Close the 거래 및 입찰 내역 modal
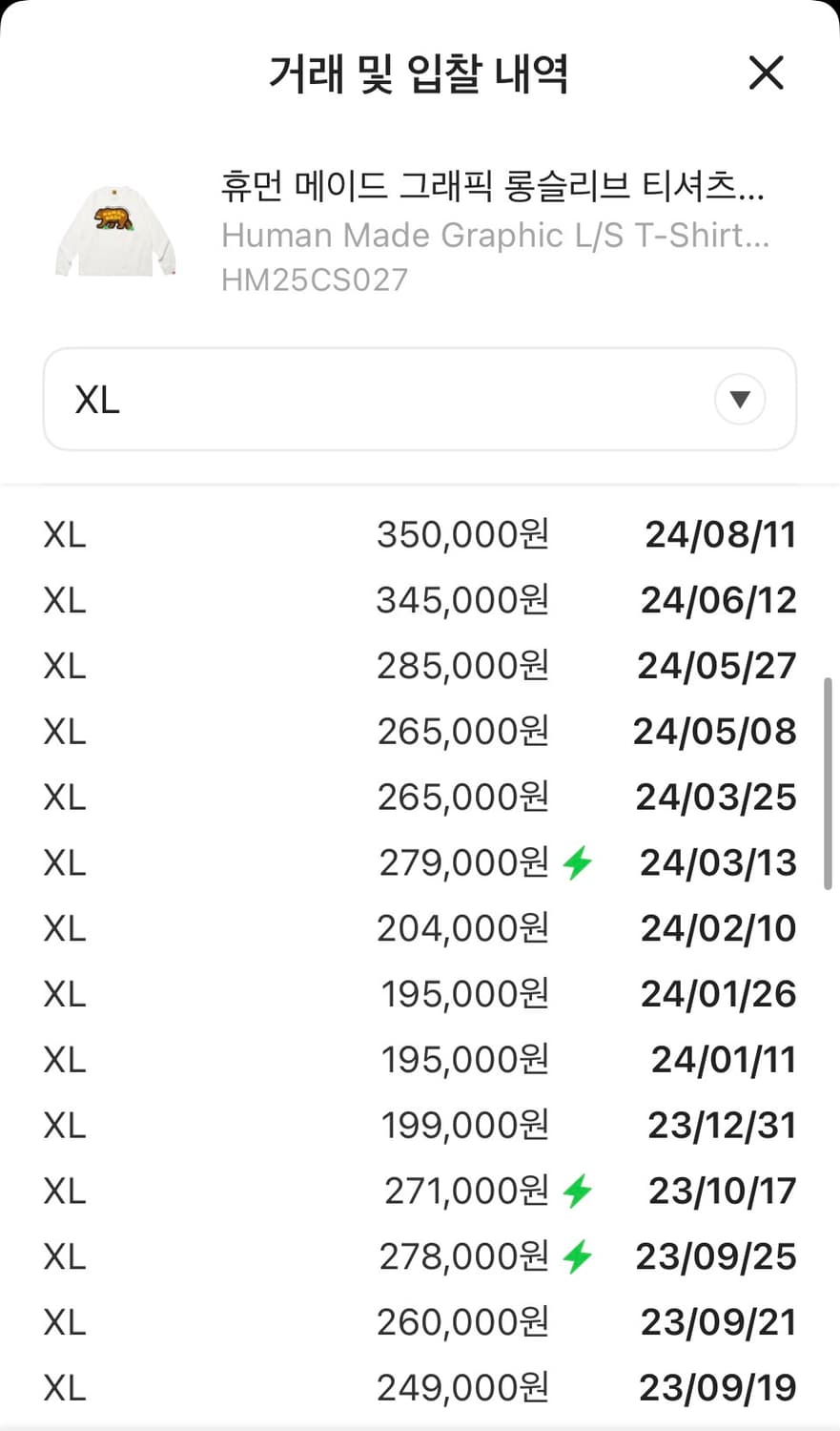 (766, 73)
